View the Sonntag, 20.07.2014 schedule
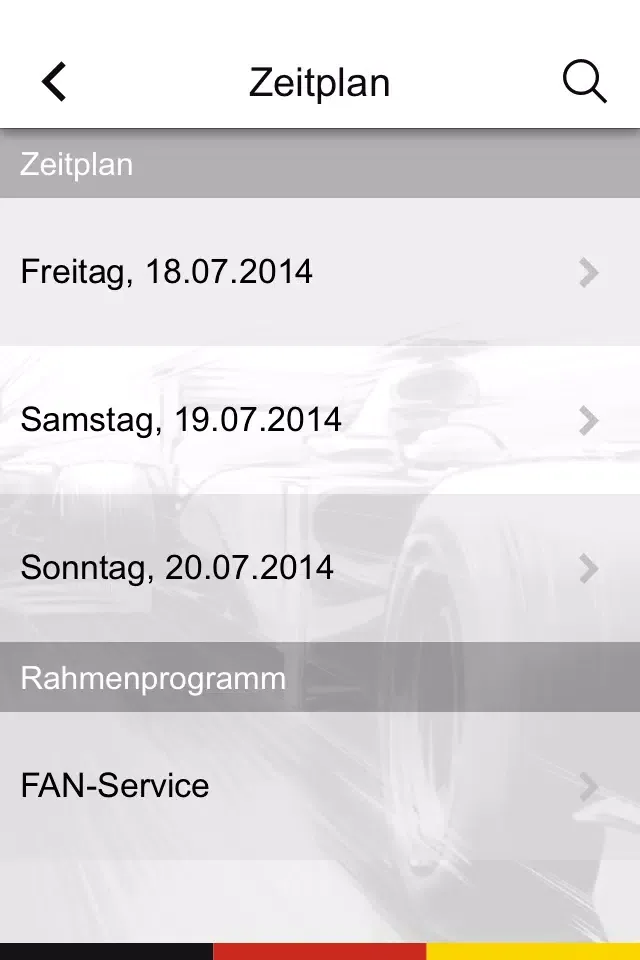This screenshot has height=960, width=640. click(x=320, y=568)
